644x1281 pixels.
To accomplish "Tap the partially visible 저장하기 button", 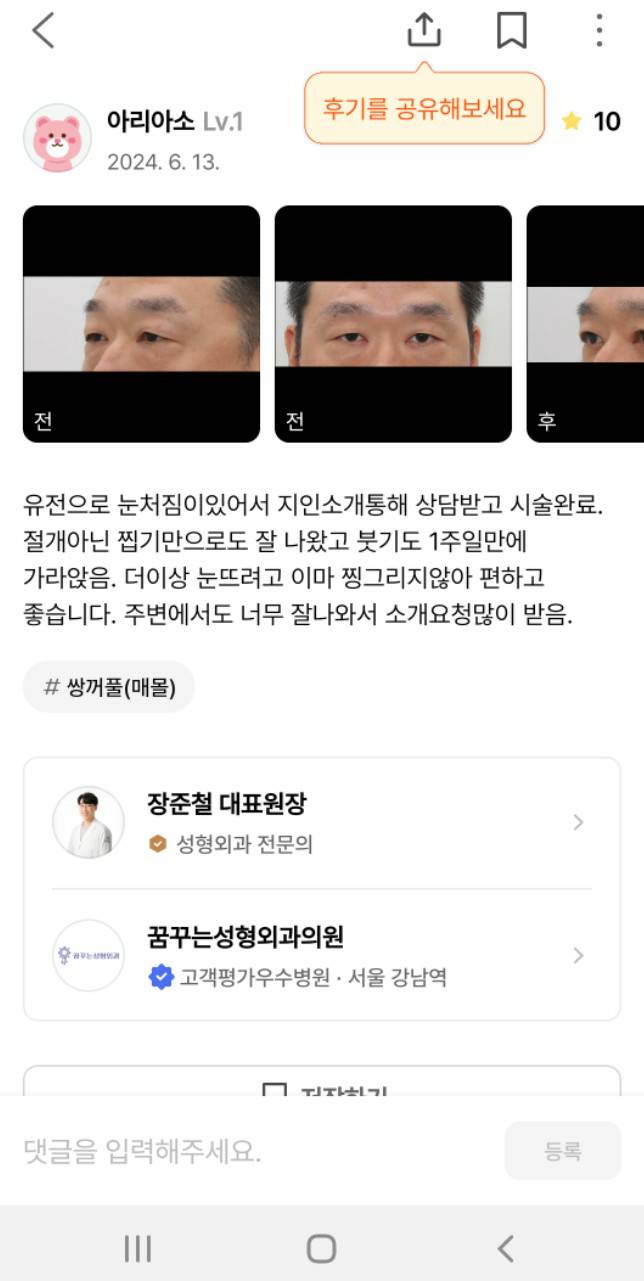I will 321,1084.
